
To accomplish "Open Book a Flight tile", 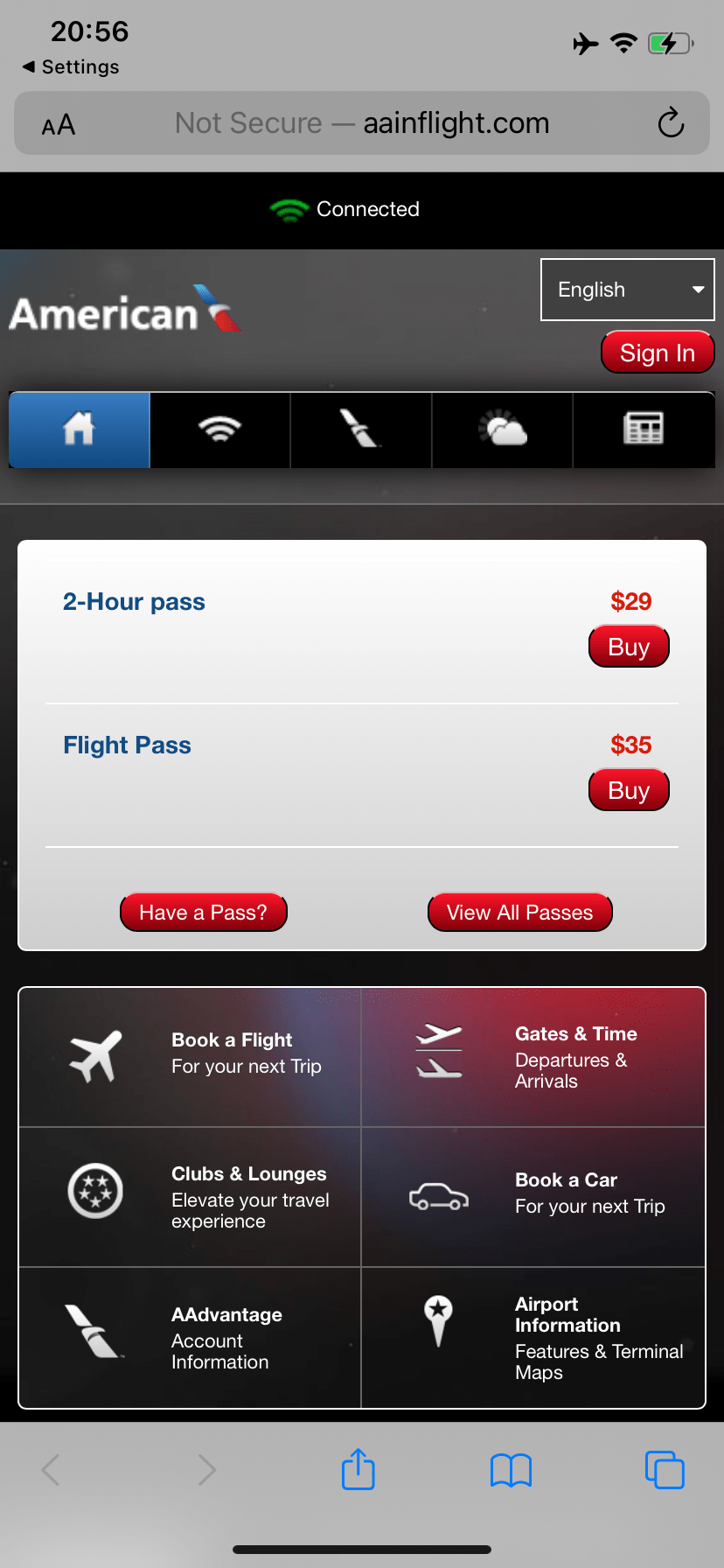I will click(191, 1057).
